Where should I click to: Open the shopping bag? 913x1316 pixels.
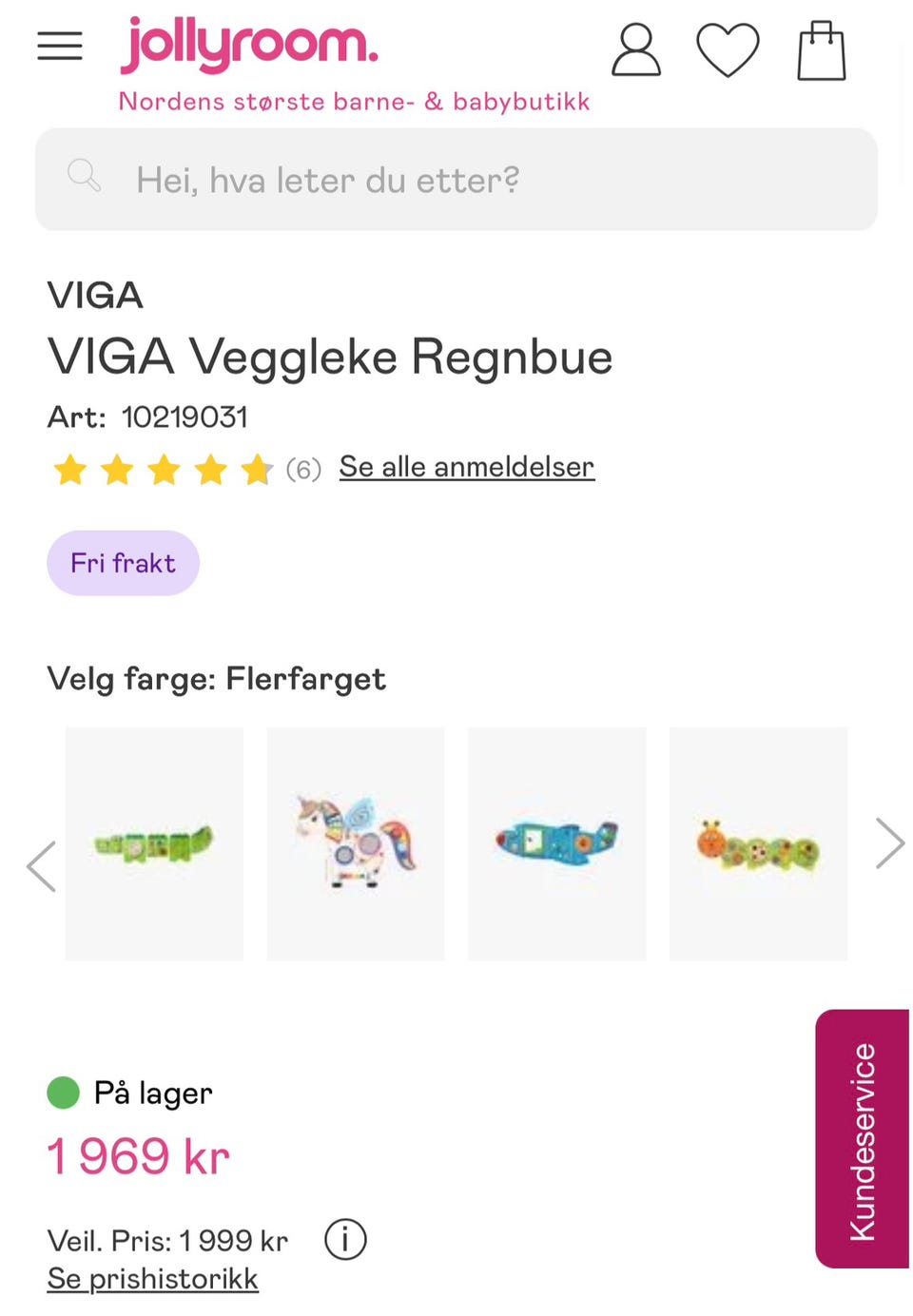click(x=821, y=51)
